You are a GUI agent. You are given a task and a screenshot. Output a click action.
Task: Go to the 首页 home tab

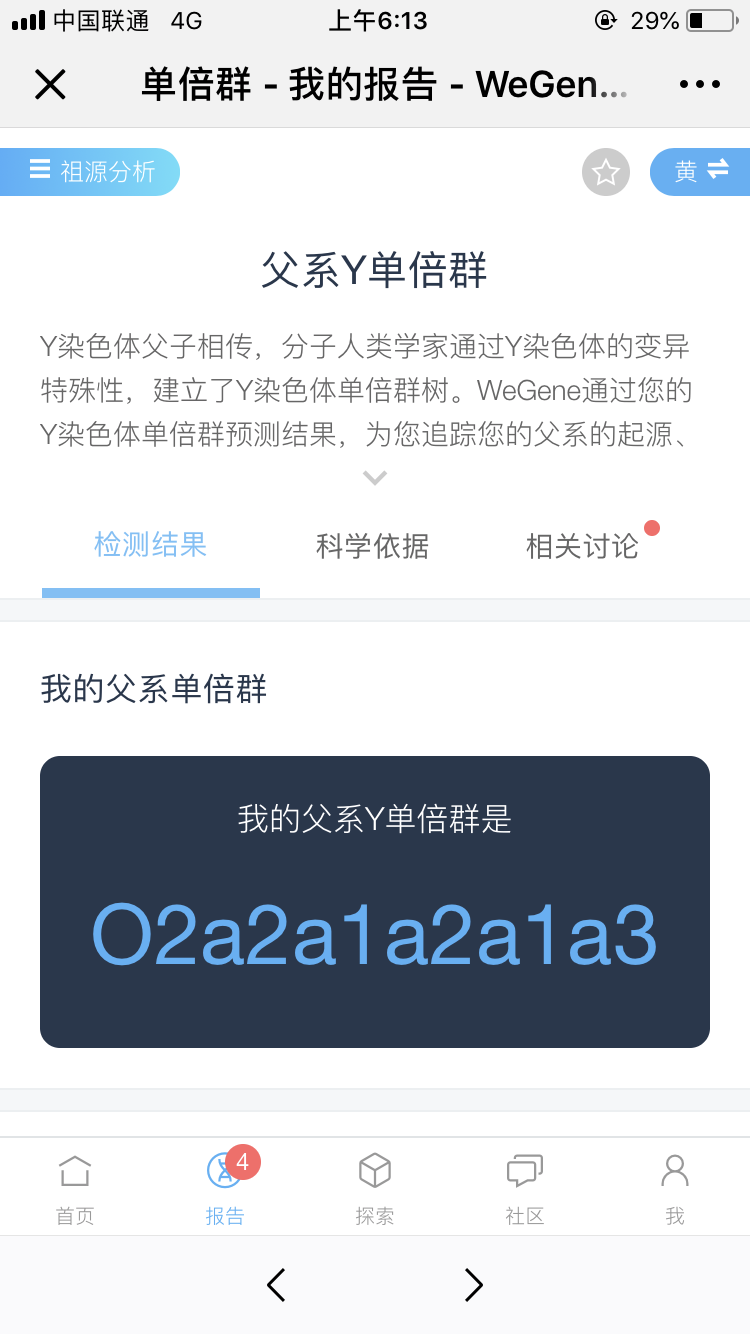pos(75,1188)
